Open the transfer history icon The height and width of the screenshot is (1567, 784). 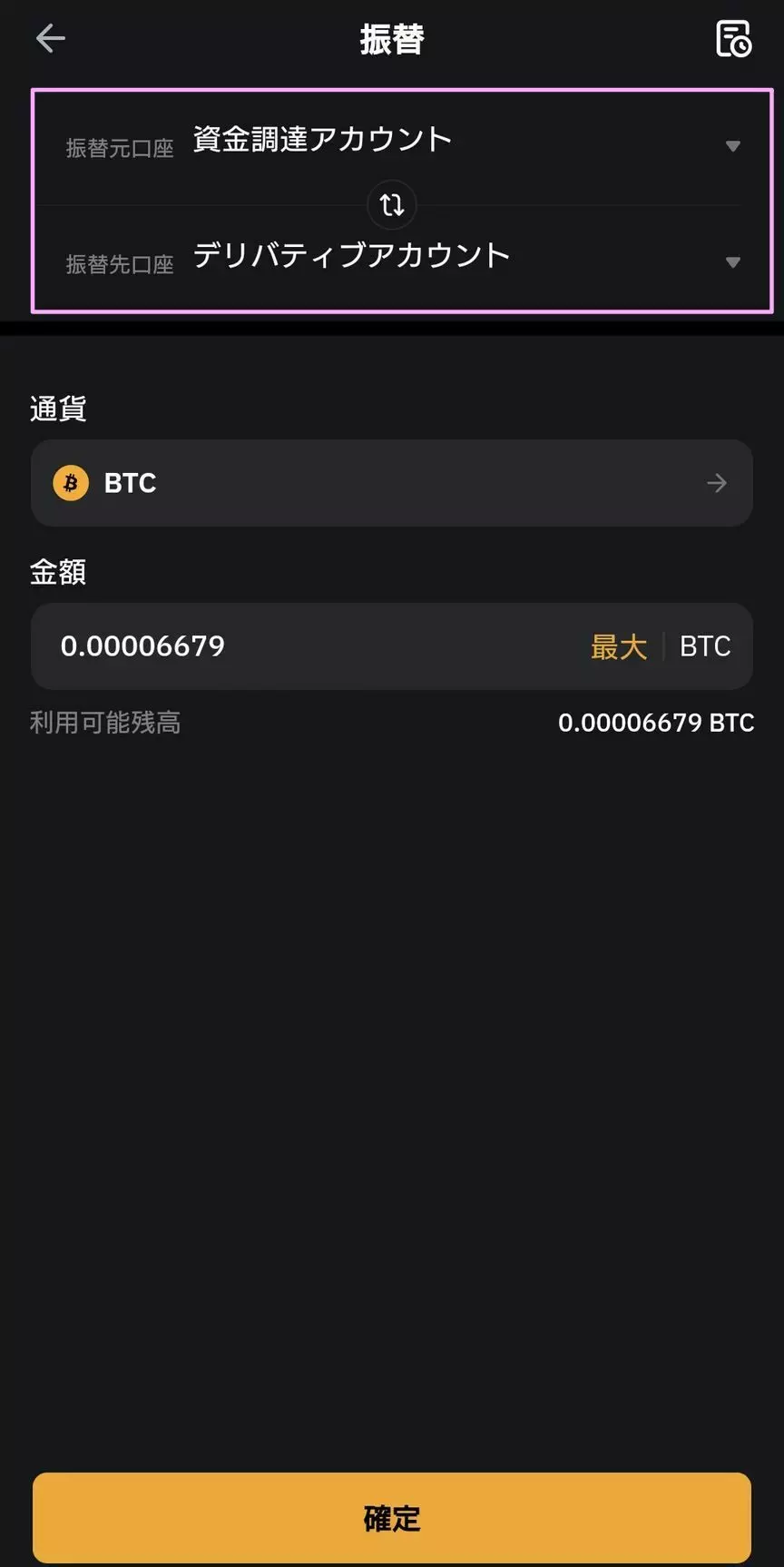[x=733, y=38]
